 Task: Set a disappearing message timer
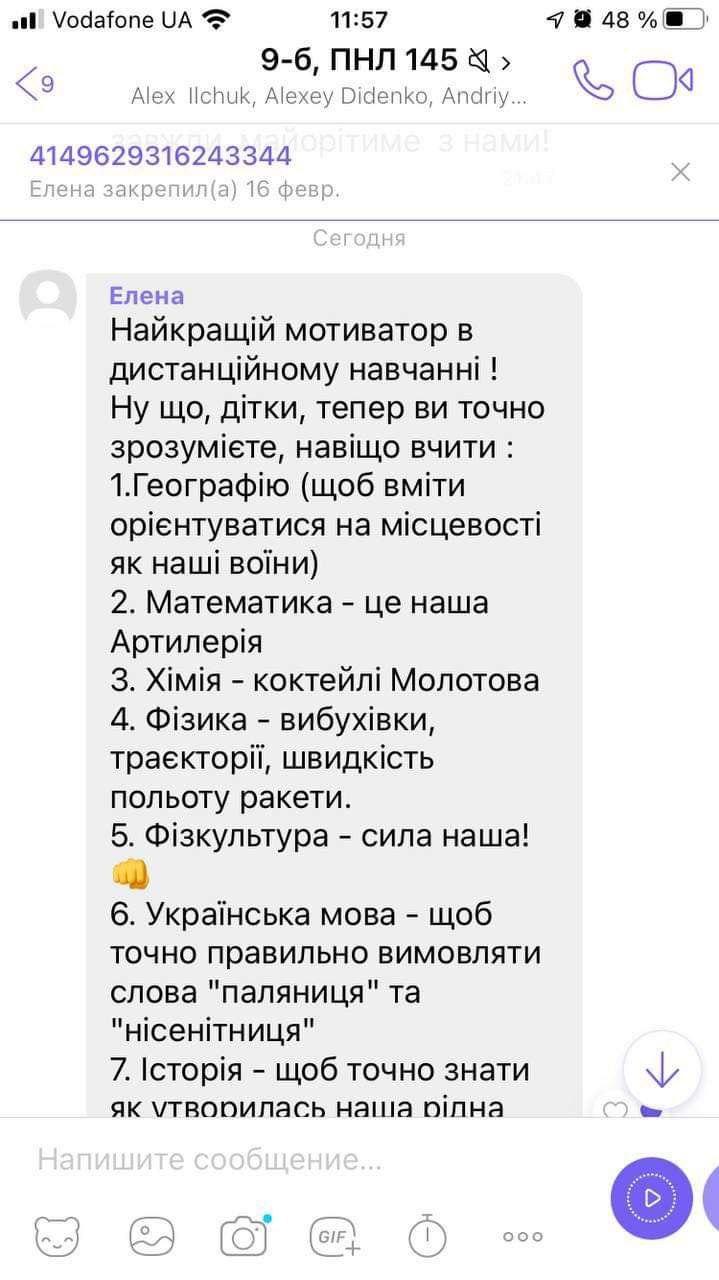[x=427, y=1236]
